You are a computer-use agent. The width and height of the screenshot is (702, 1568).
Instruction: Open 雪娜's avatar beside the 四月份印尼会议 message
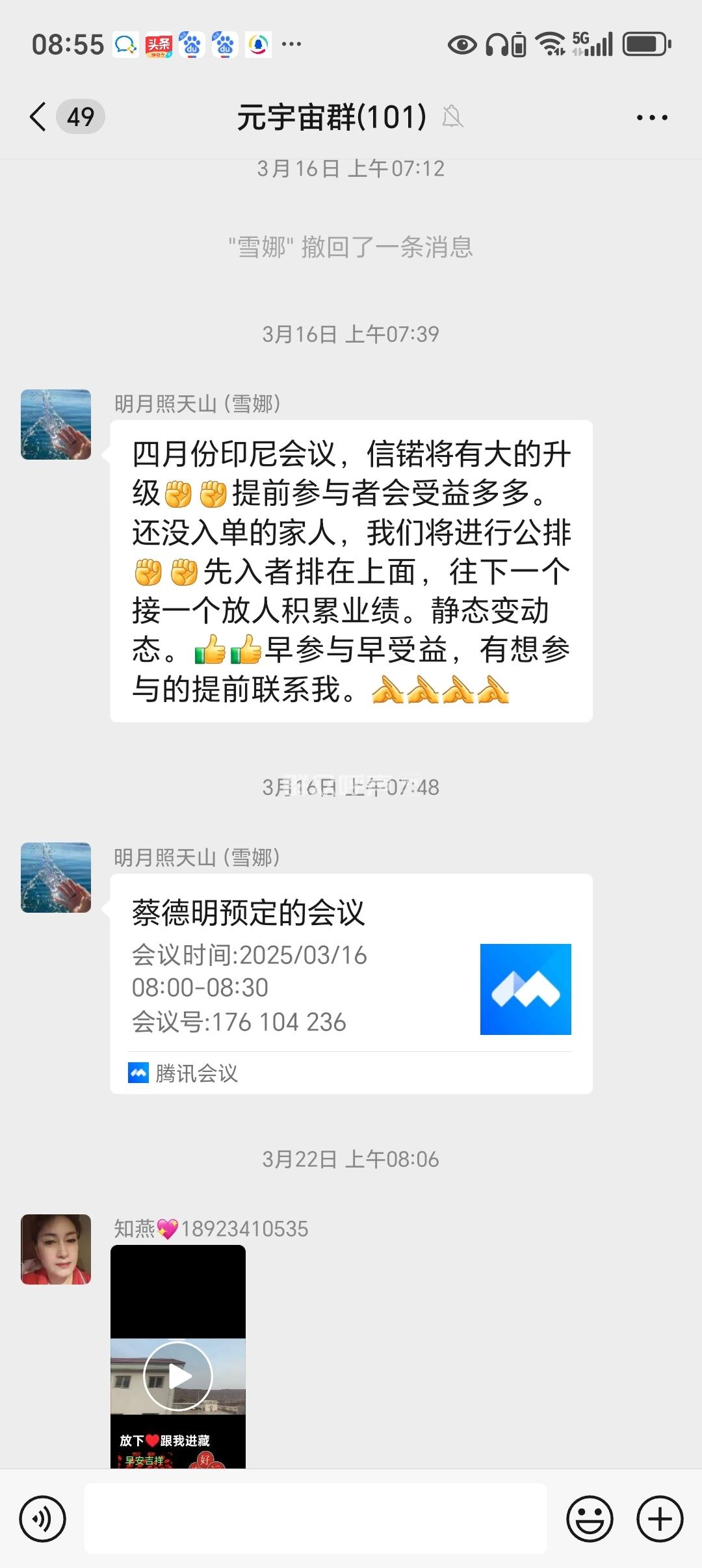[x=56, y=425]
